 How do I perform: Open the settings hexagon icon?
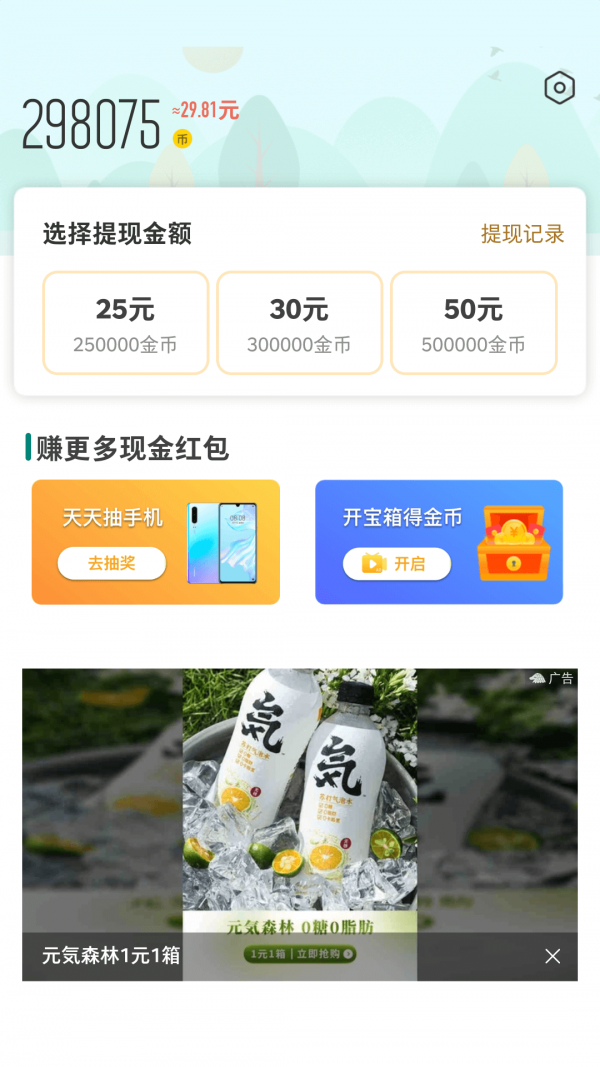559,88
